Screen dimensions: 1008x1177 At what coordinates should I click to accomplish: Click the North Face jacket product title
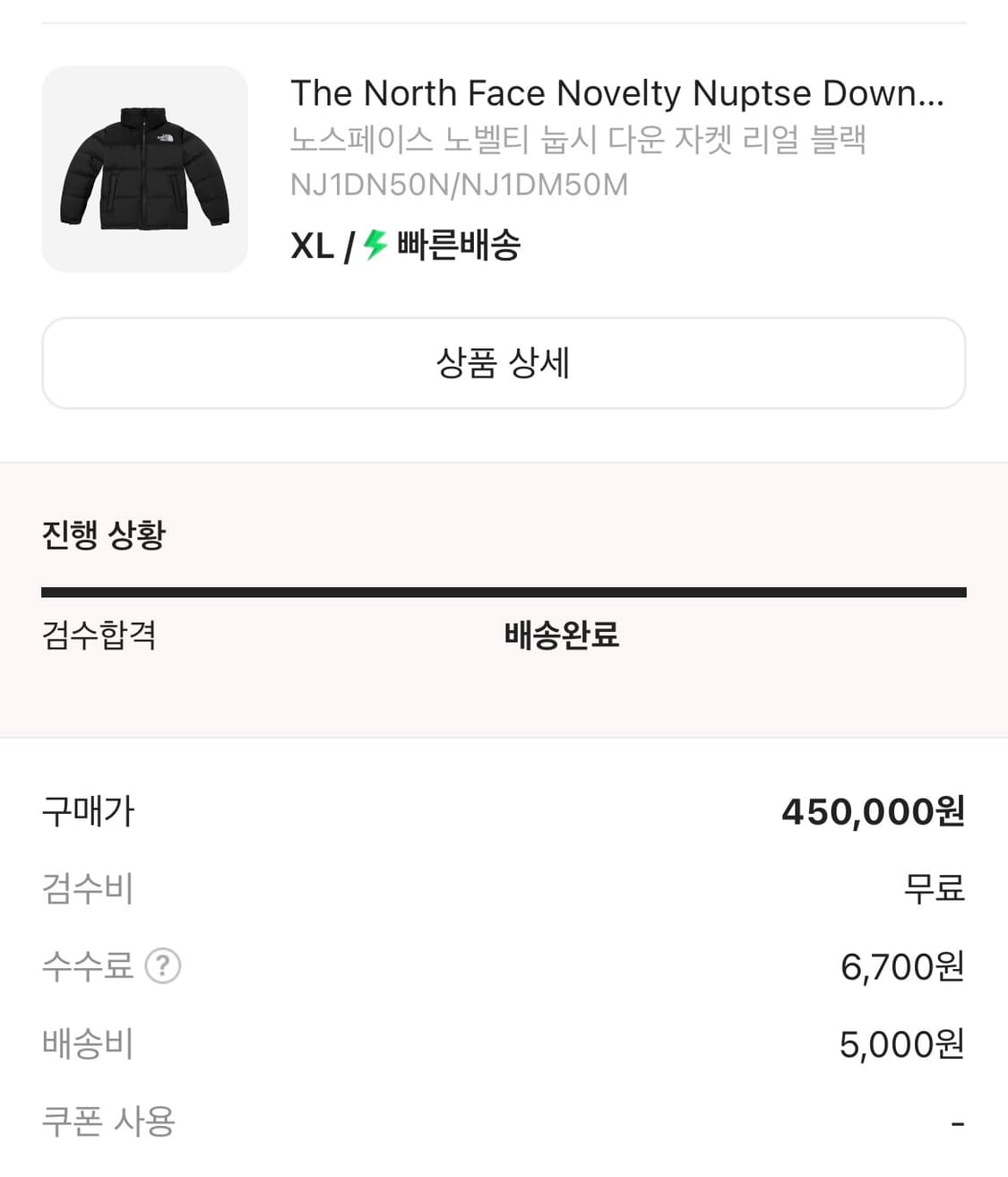tap(618, 92)
